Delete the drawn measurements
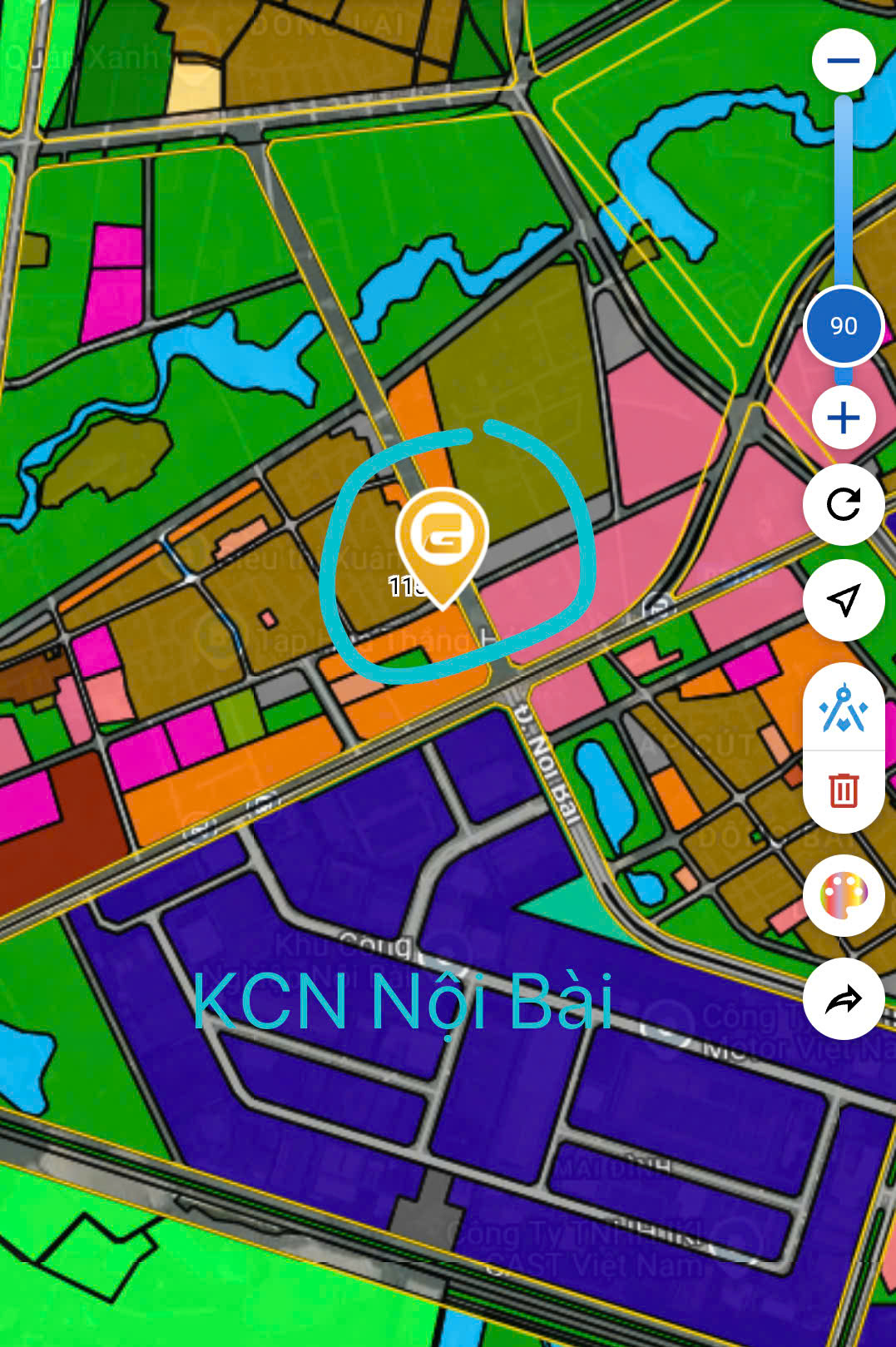Viewport: 896px width, 1347px height. point(843,790)
